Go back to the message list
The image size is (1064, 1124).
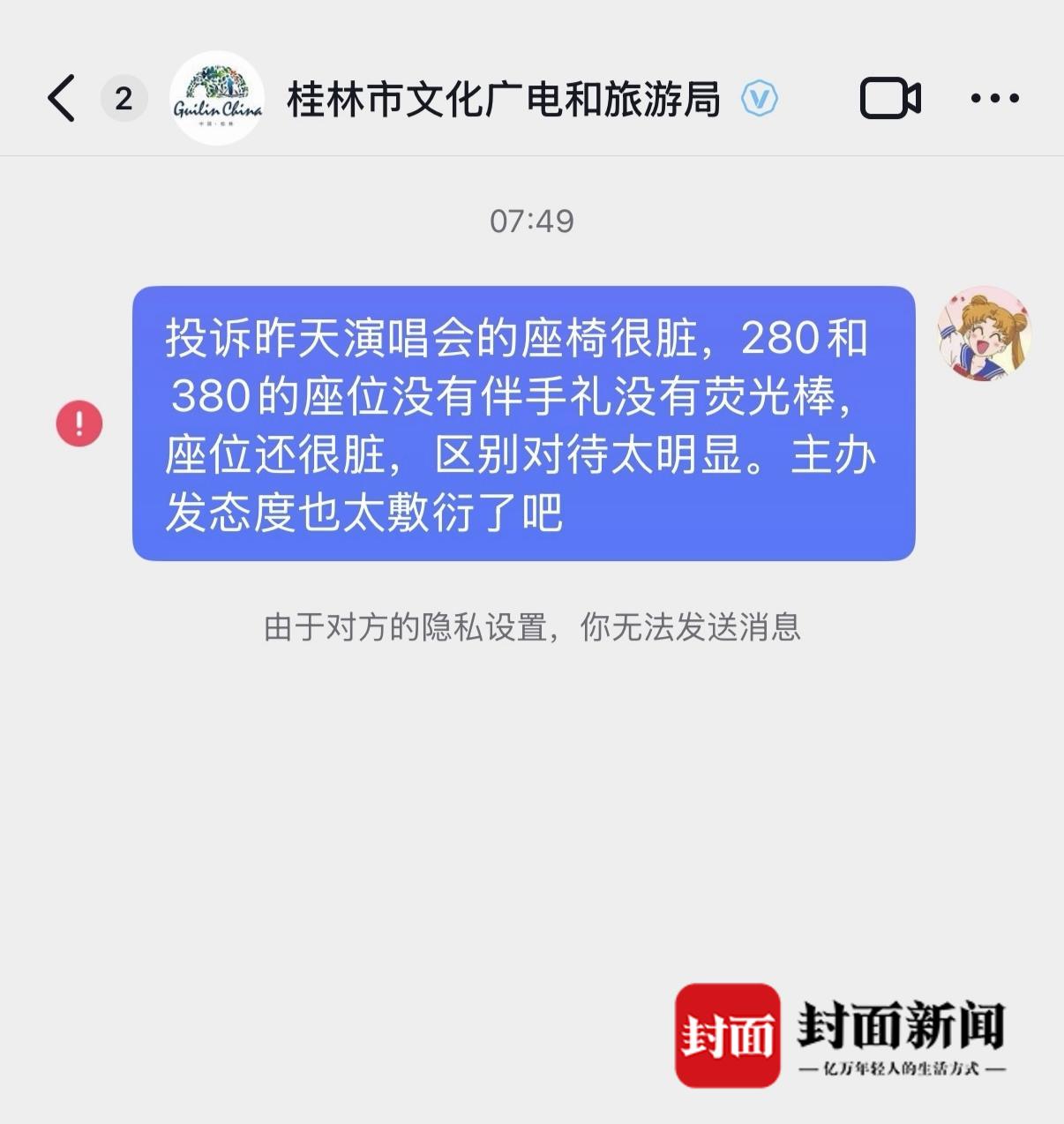click(62, 98)
